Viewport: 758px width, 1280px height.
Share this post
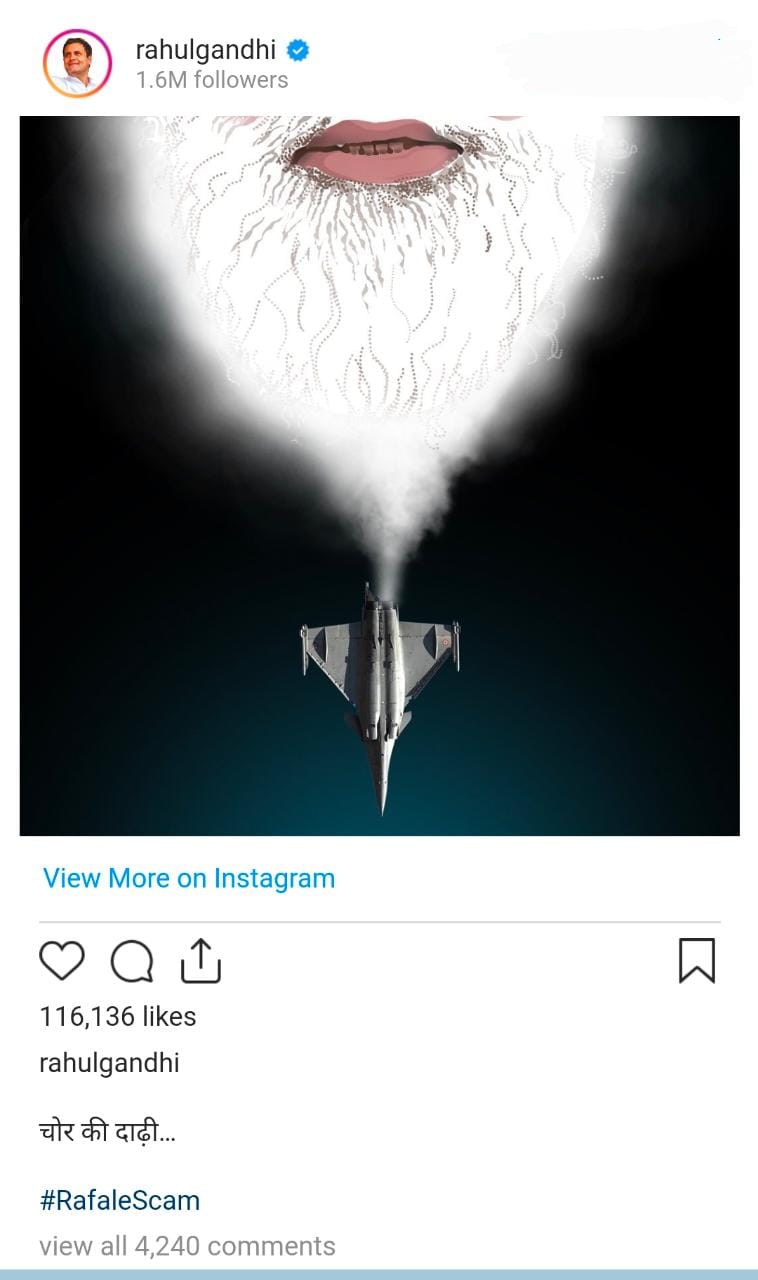200,961
